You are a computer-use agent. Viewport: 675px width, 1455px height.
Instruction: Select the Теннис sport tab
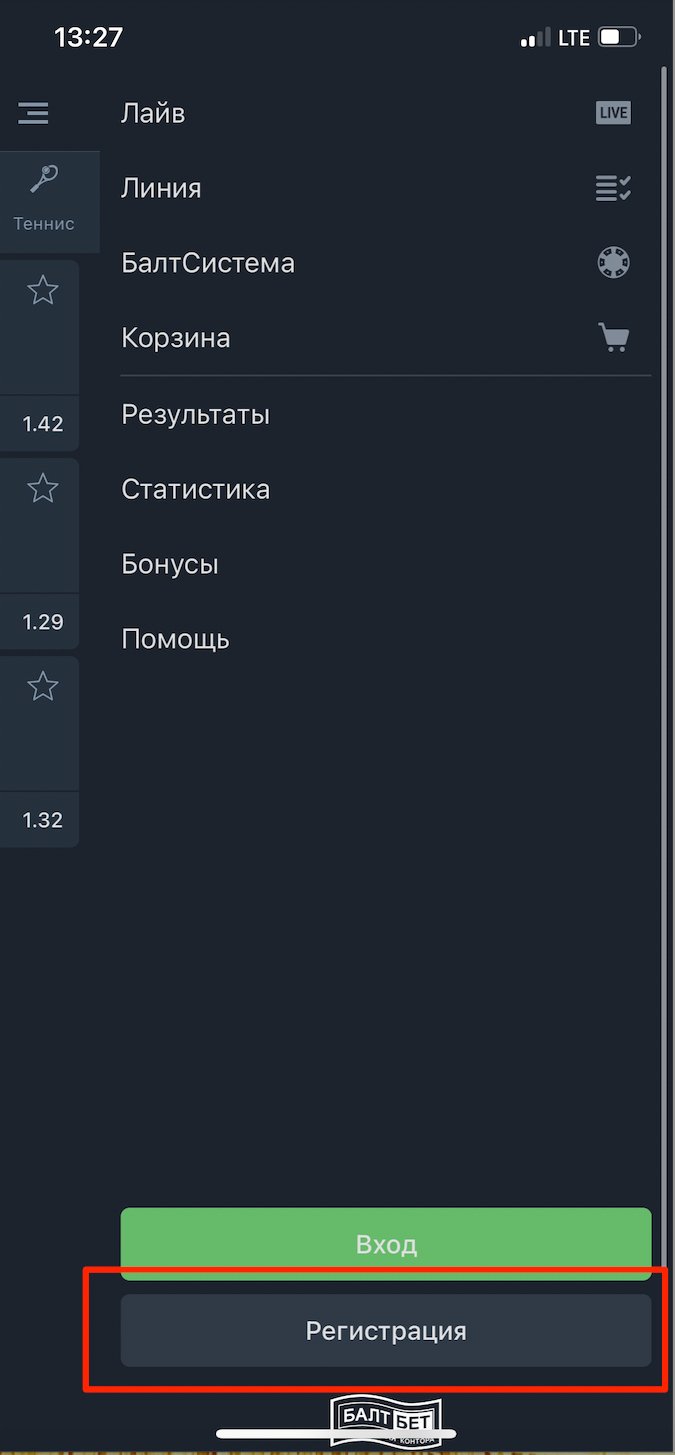click(44, 200)
